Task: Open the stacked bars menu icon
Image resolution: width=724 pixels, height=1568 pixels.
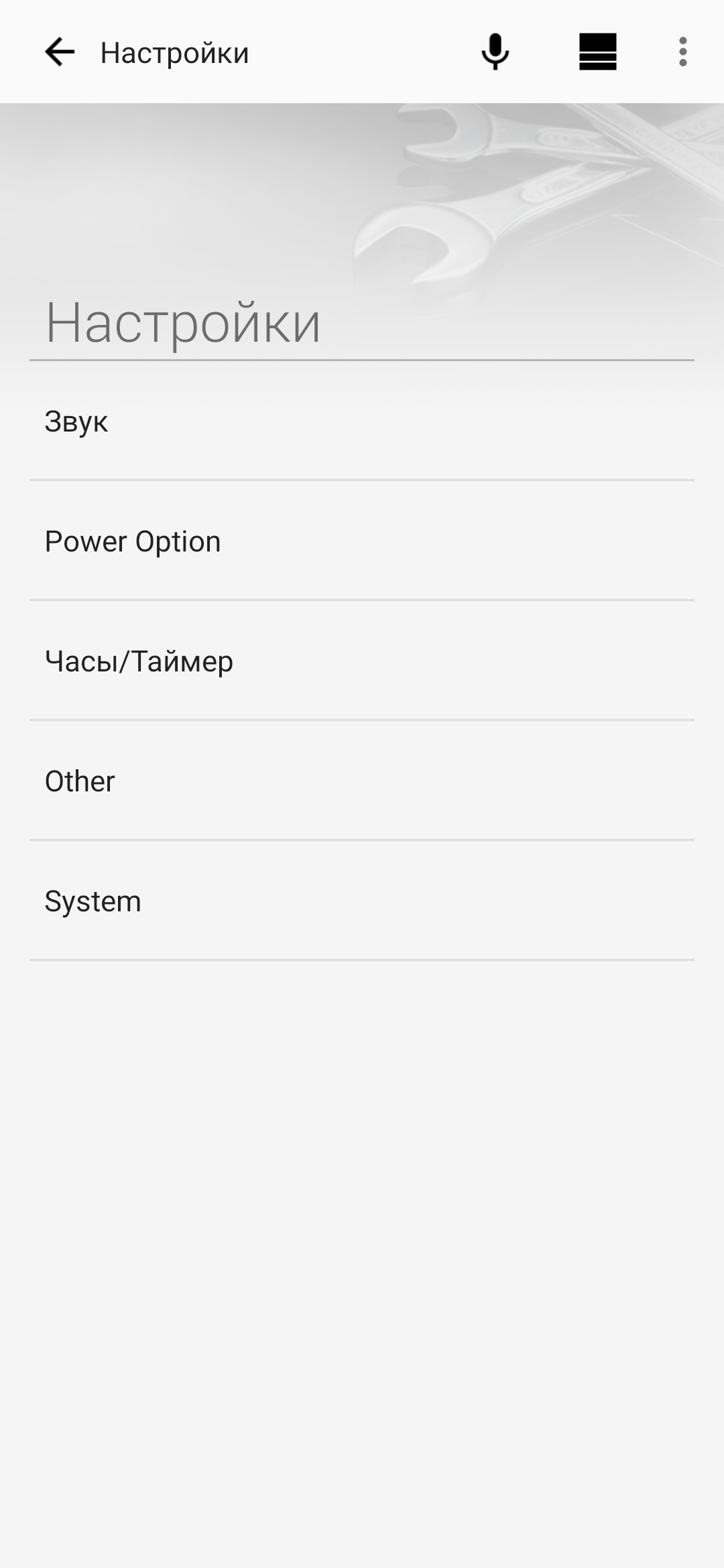Action: pyautogui.click(x=597, y=52)
